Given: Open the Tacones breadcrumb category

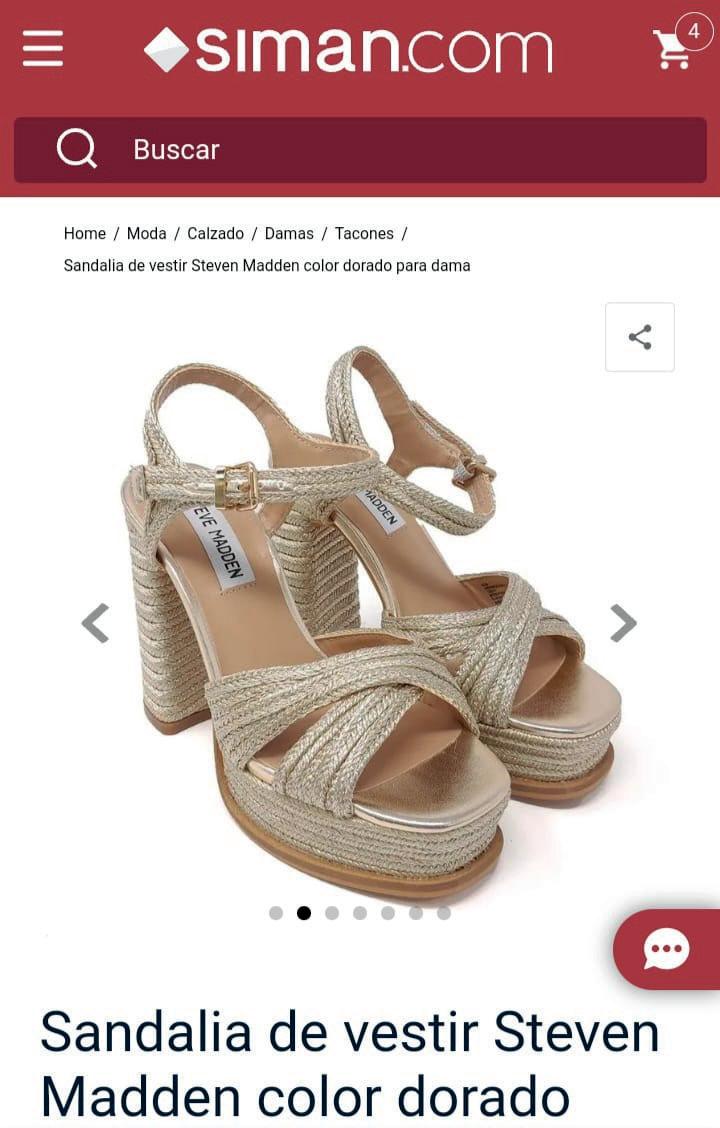Looking at the screenshot, I should coord(364,233).
